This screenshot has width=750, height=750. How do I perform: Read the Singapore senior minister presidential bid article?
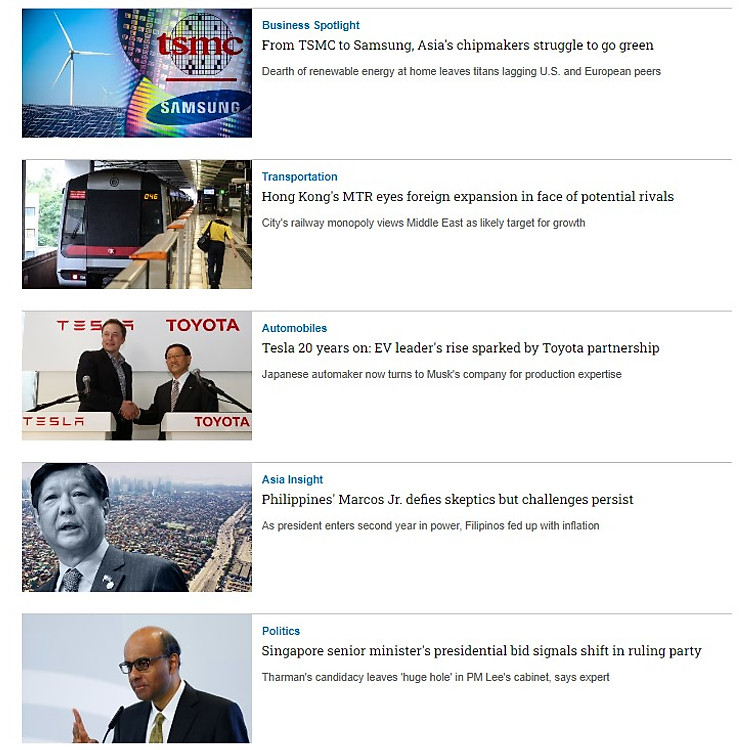481,651
